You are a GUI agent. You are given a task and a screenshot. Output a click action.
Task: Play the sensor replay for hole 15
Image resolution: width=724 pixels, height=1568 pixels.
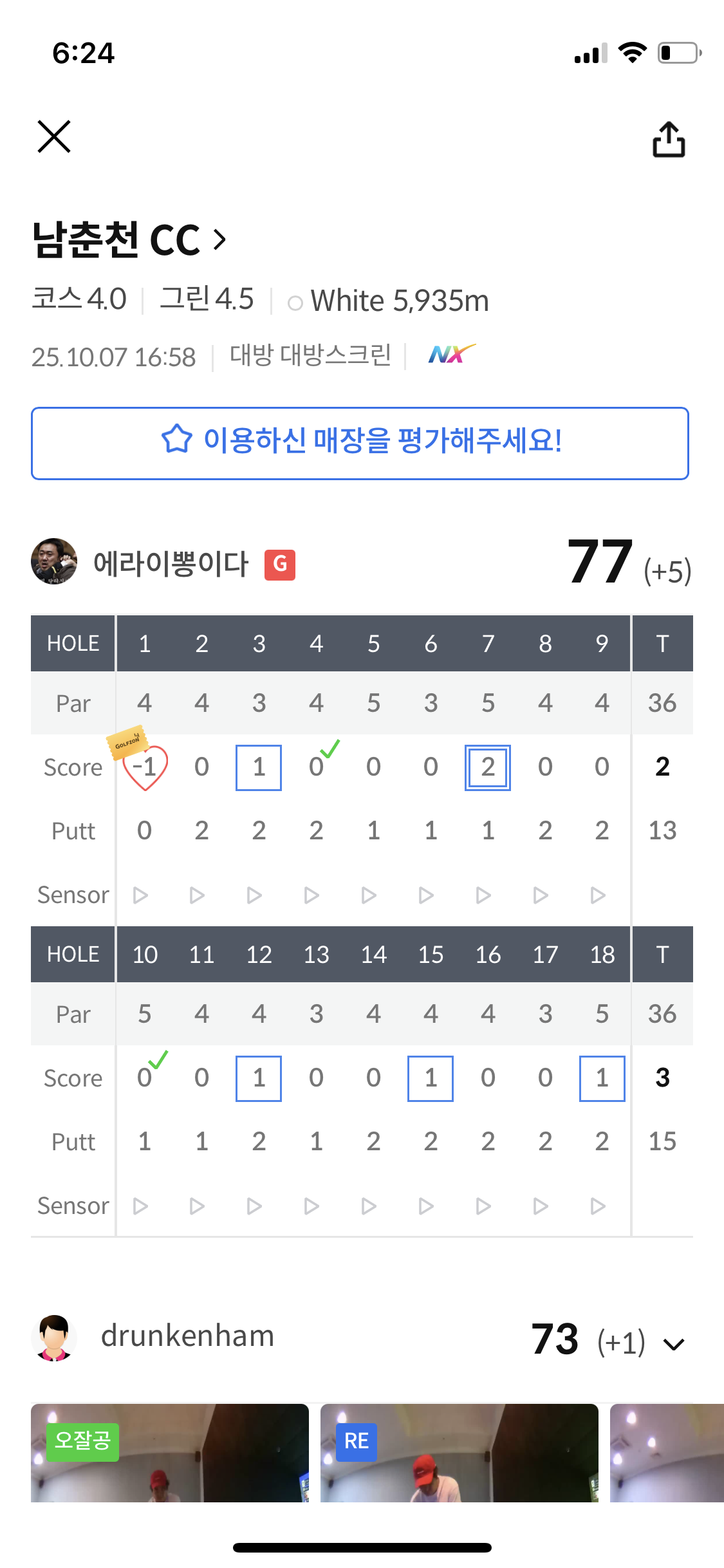[426, 1206]
